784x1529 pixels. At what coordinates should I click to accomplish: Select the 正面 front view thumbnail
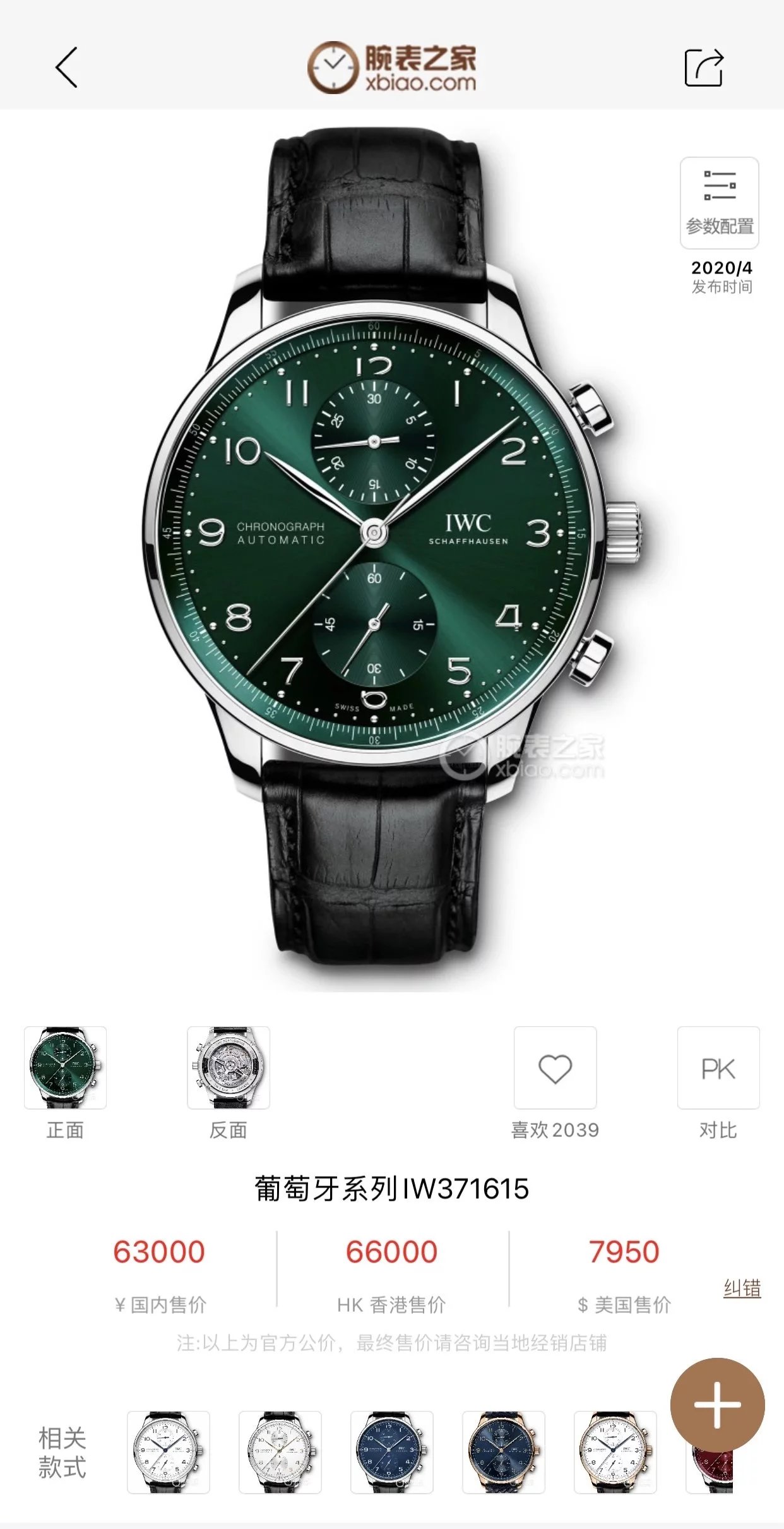[x=65, y=1068]
